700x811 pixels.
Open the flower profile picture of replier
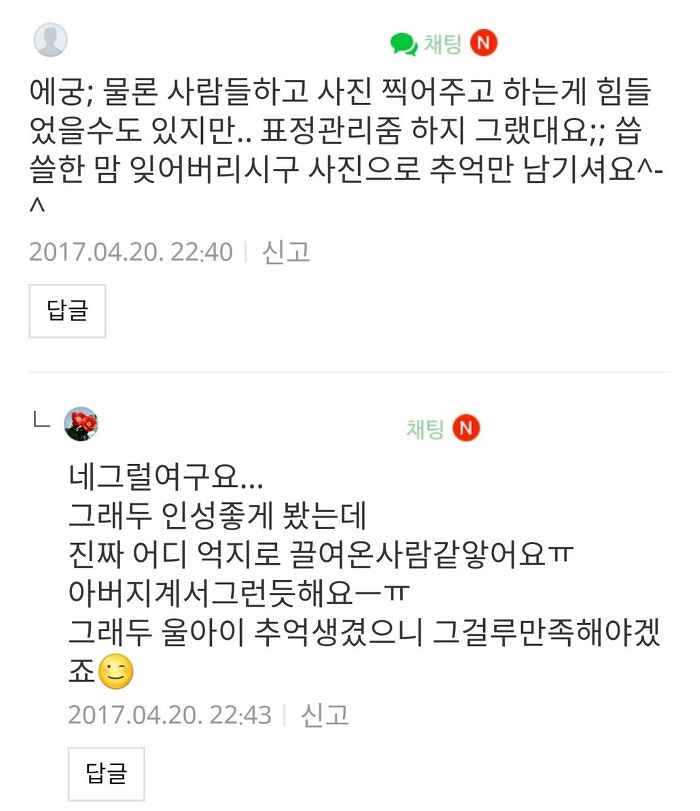pyautogui.click(x=81, y=424)
